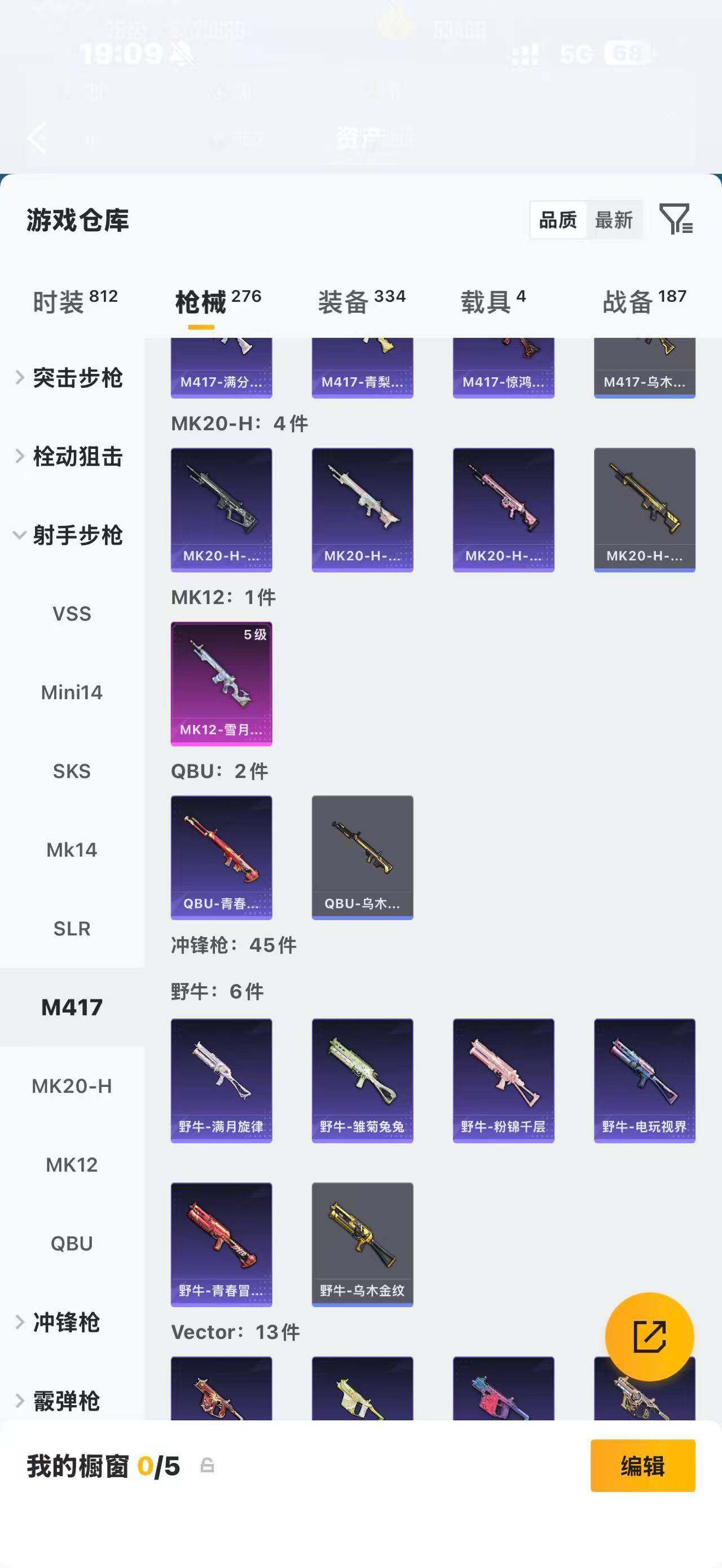Screen dimensions: 722x1568
Task: Open the QBU-乌木 skin tile
Action: click(362, 857)
